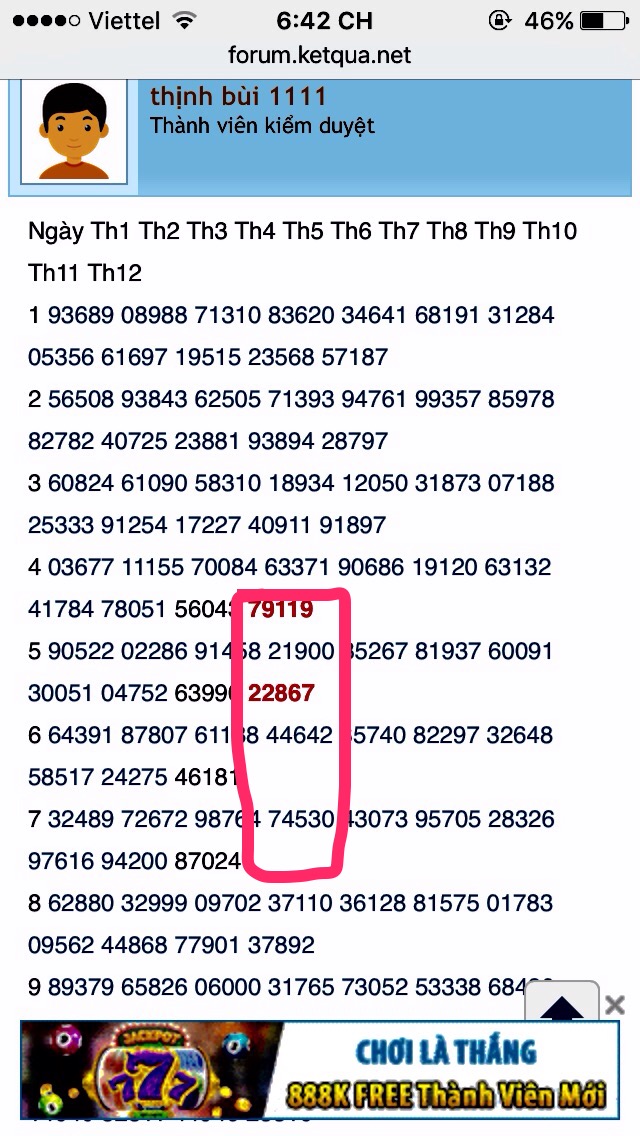Open the thịnh bùi 1111 profile link

click(238, 96)
